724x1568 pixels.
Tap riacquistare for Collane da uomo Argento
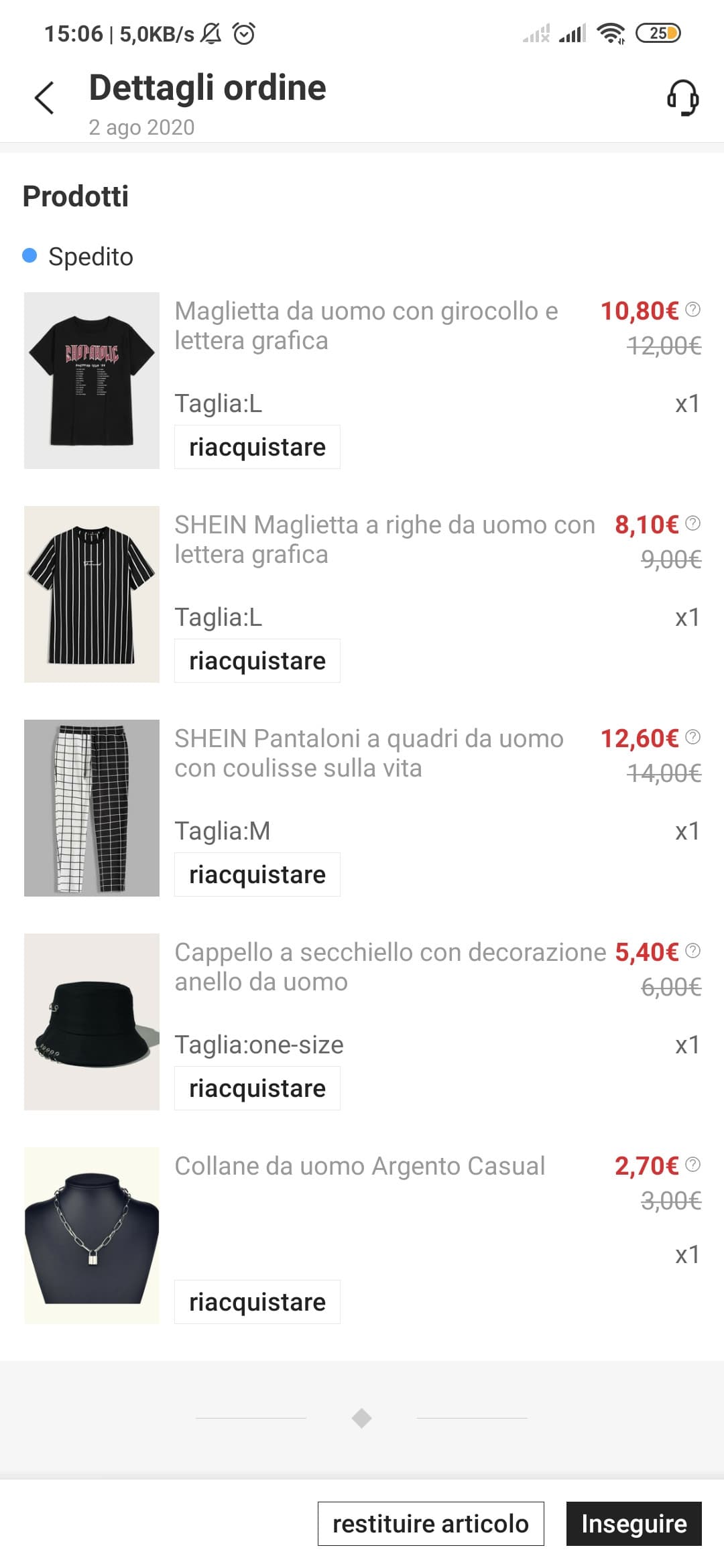click(x=257, y=1302)
